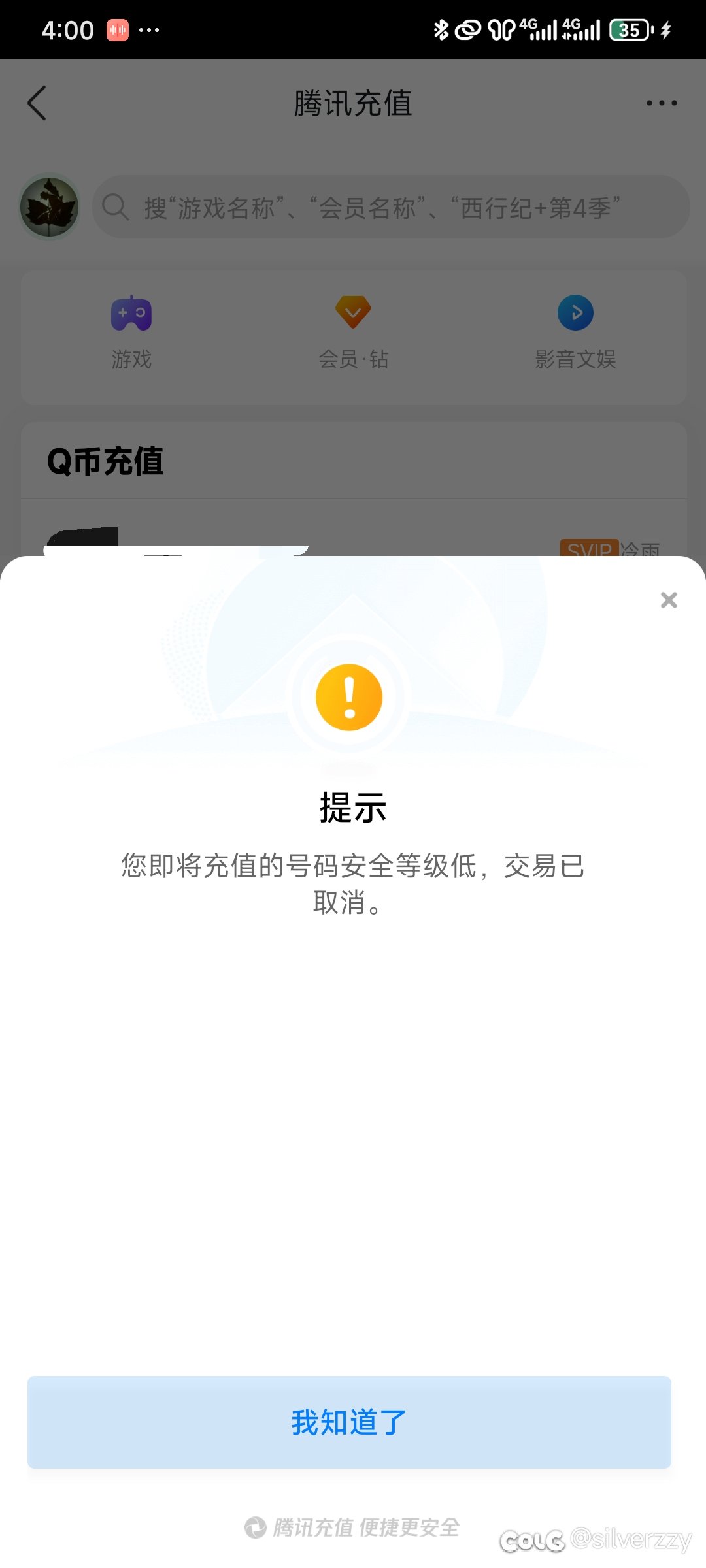
Task: Tap the search input field
Action: coord(392,208)
